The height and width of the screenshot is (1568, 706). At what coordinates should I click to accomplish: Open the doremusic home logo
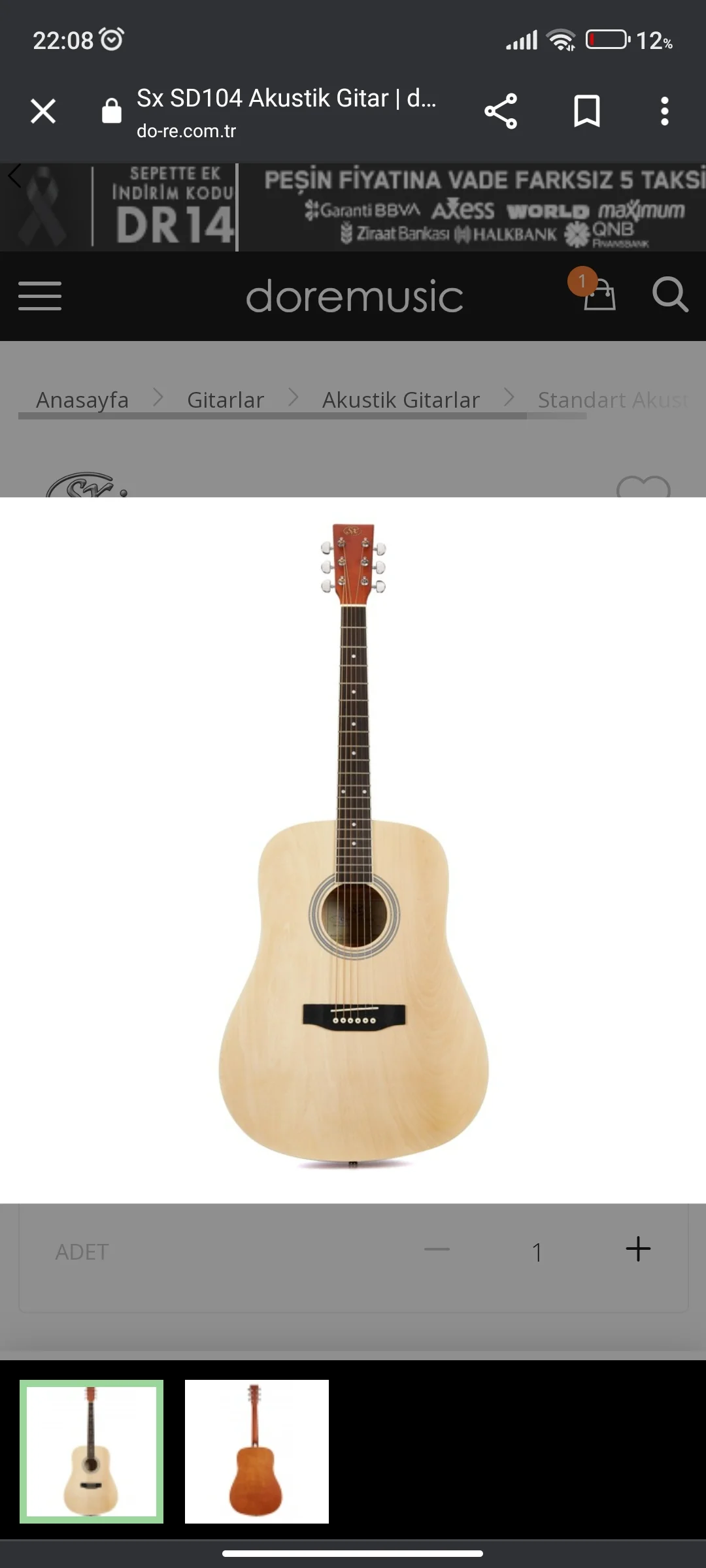click(x=353, y=296)
